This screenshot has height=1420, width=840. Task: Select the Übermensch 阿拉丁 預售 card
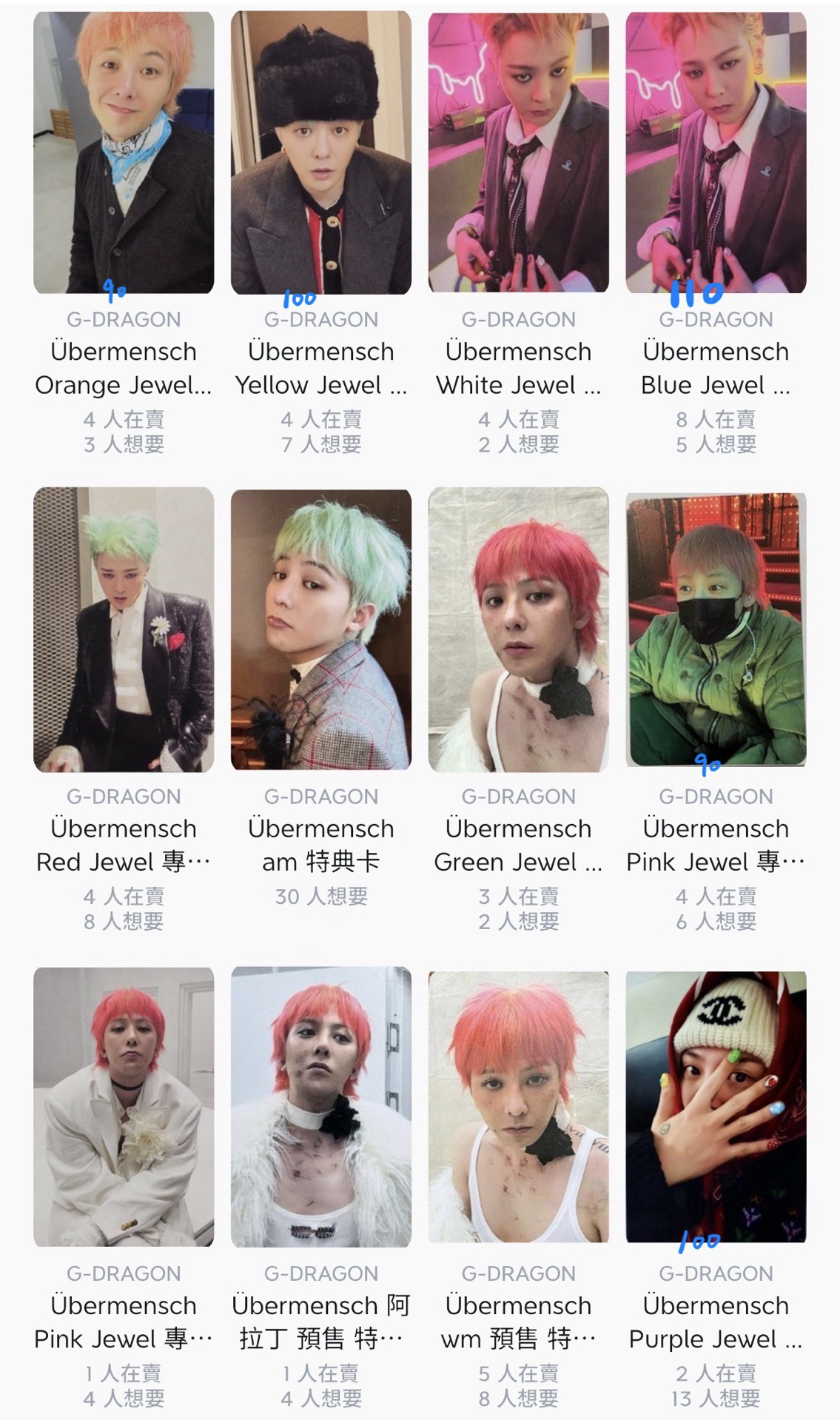(321, 1107)
